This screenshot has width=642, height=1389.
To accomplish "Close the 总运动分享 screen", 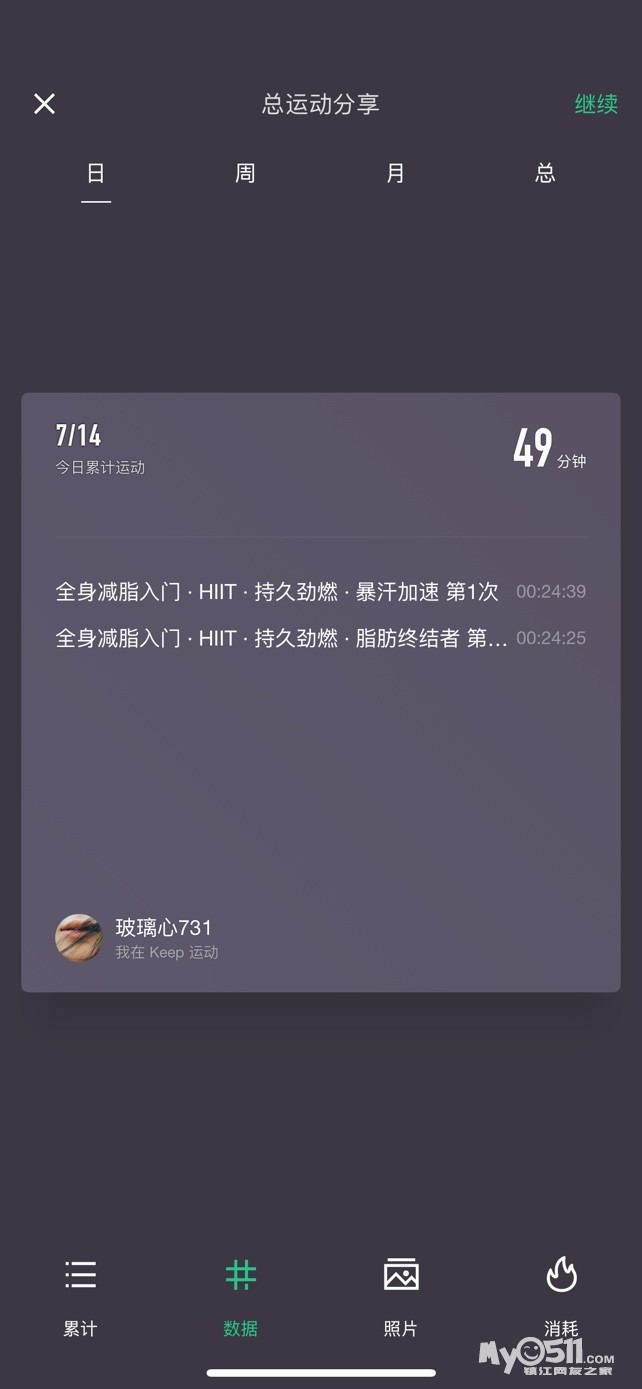I will [44, 103].
